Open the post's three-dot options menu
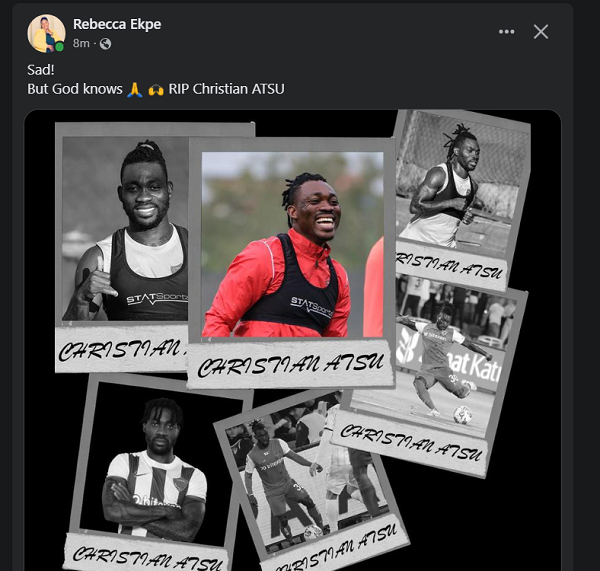Viewport: 600px width, 571px height. 507,32
